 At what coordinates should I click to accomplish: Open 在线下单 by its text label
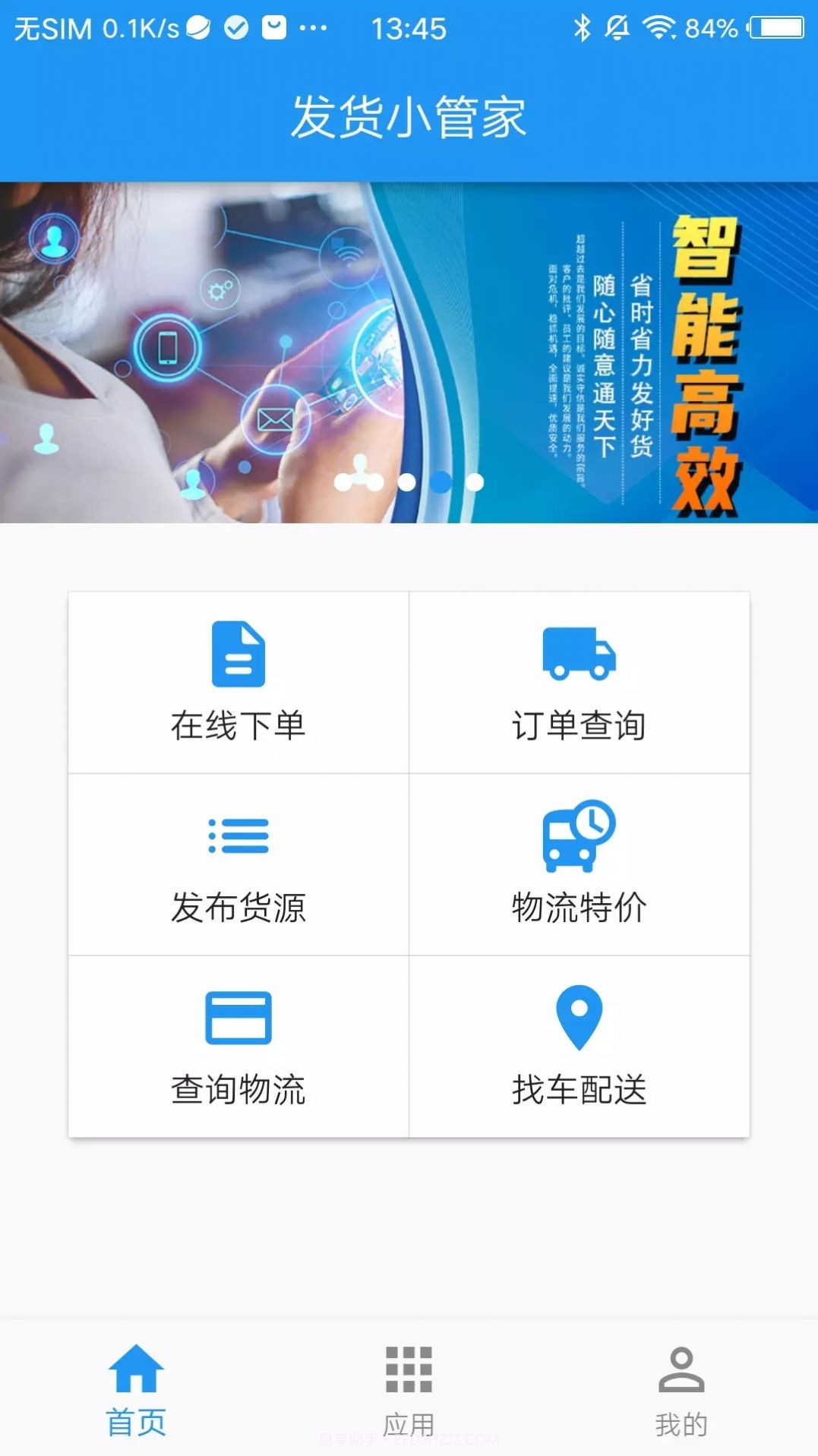click(239, 725)
